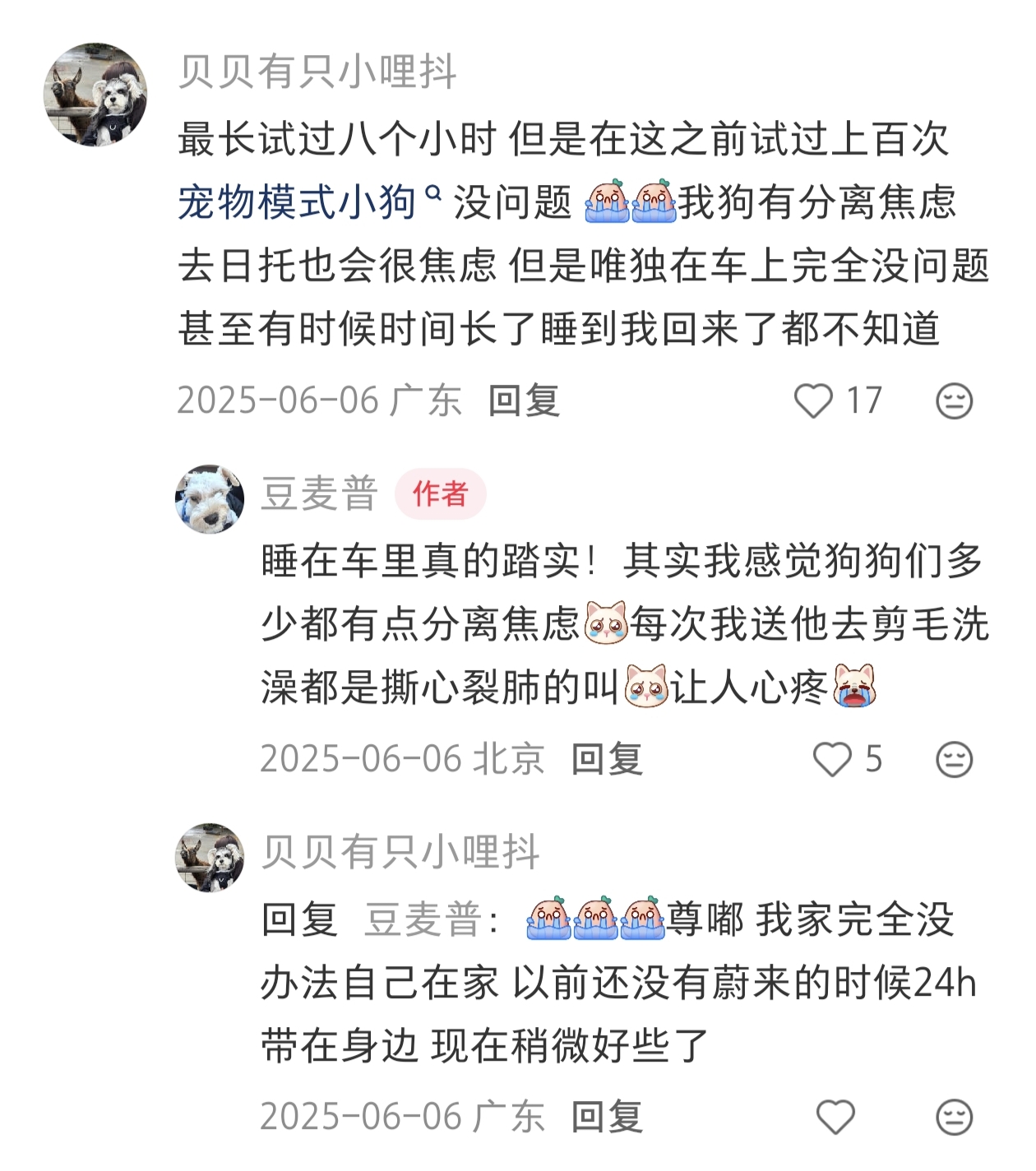Viewport: 1036px width, 1171px height.
Task: Reply to 豆麦普's comment from 北京
Action: click(x=607, y=759)
